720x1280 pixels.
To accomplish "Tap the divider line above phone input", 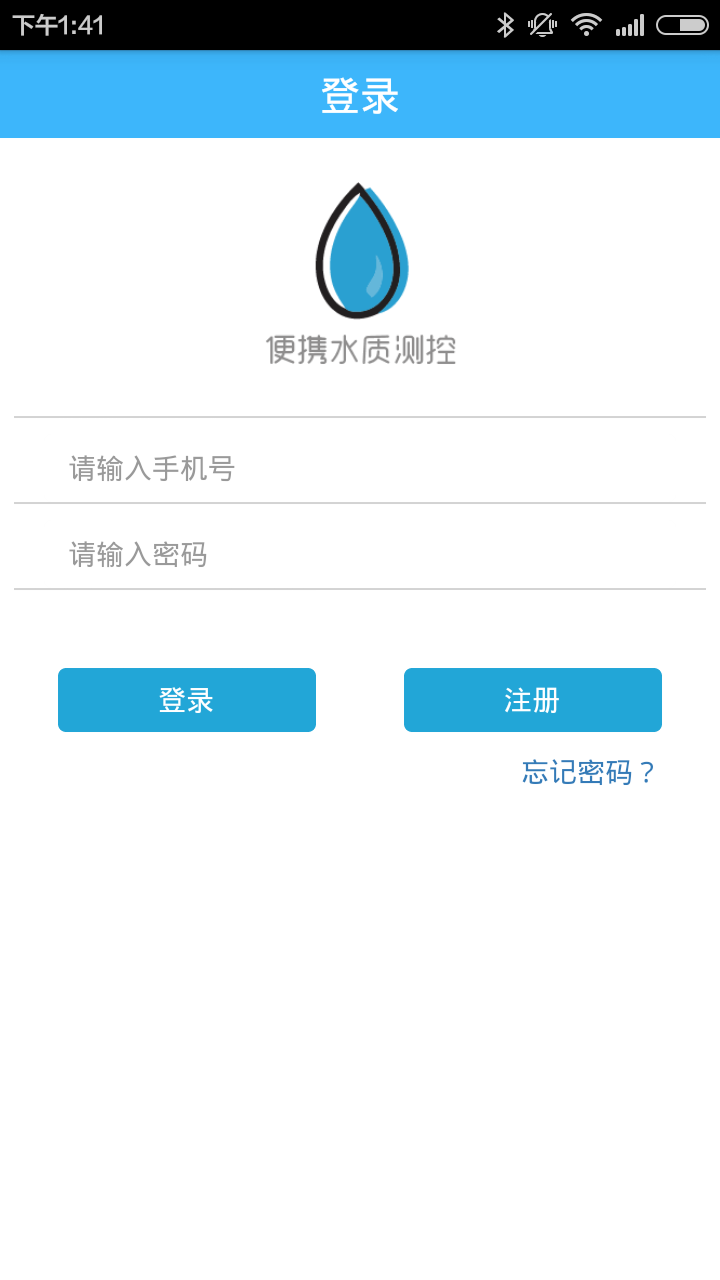I will click(x=360, y=413).
